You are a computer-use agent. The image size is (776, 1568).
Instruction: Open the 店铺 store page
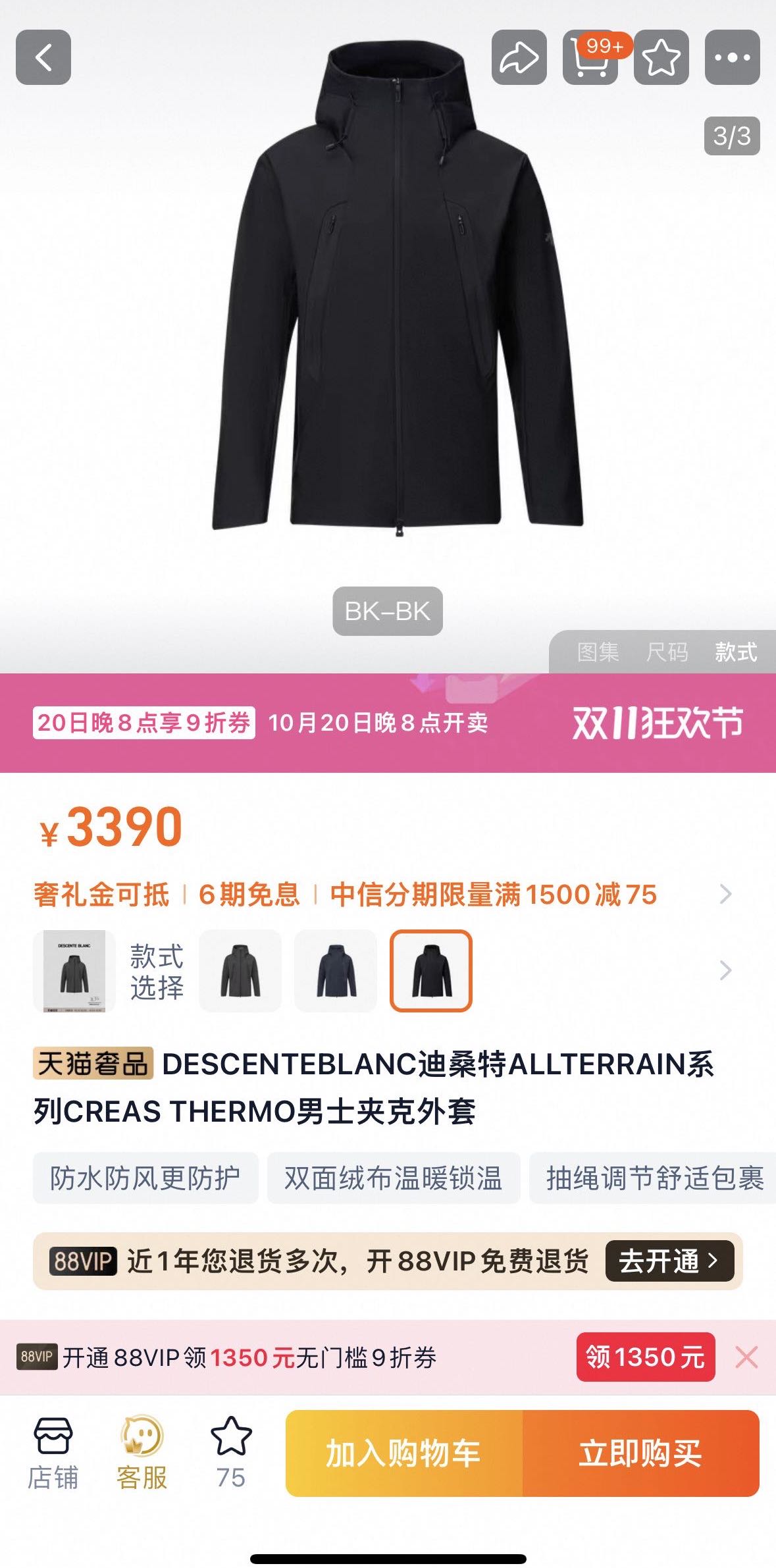pyautogui.click(x=53, y=1453)
